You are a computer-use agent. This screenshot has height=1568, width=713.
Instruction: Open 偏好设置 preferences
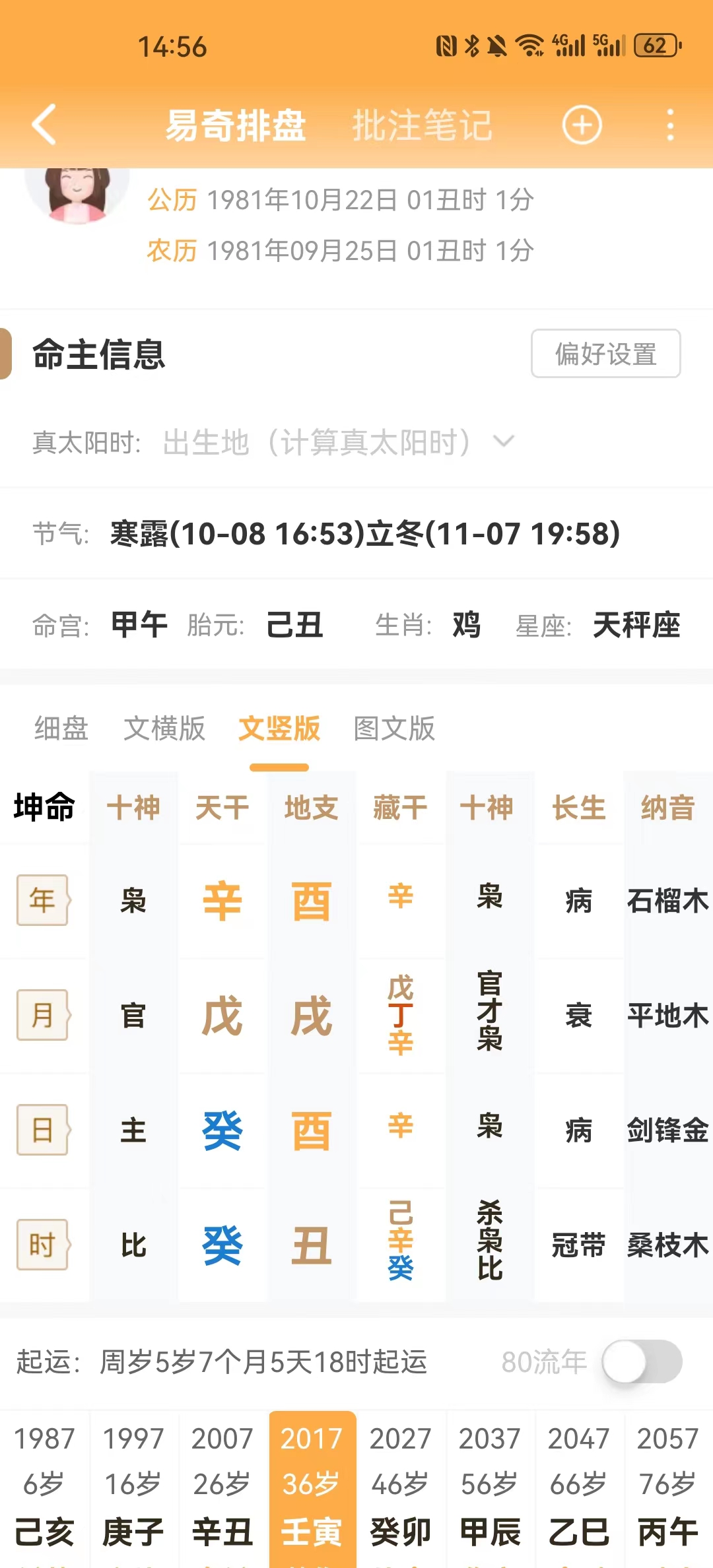(x=605, y=354)
